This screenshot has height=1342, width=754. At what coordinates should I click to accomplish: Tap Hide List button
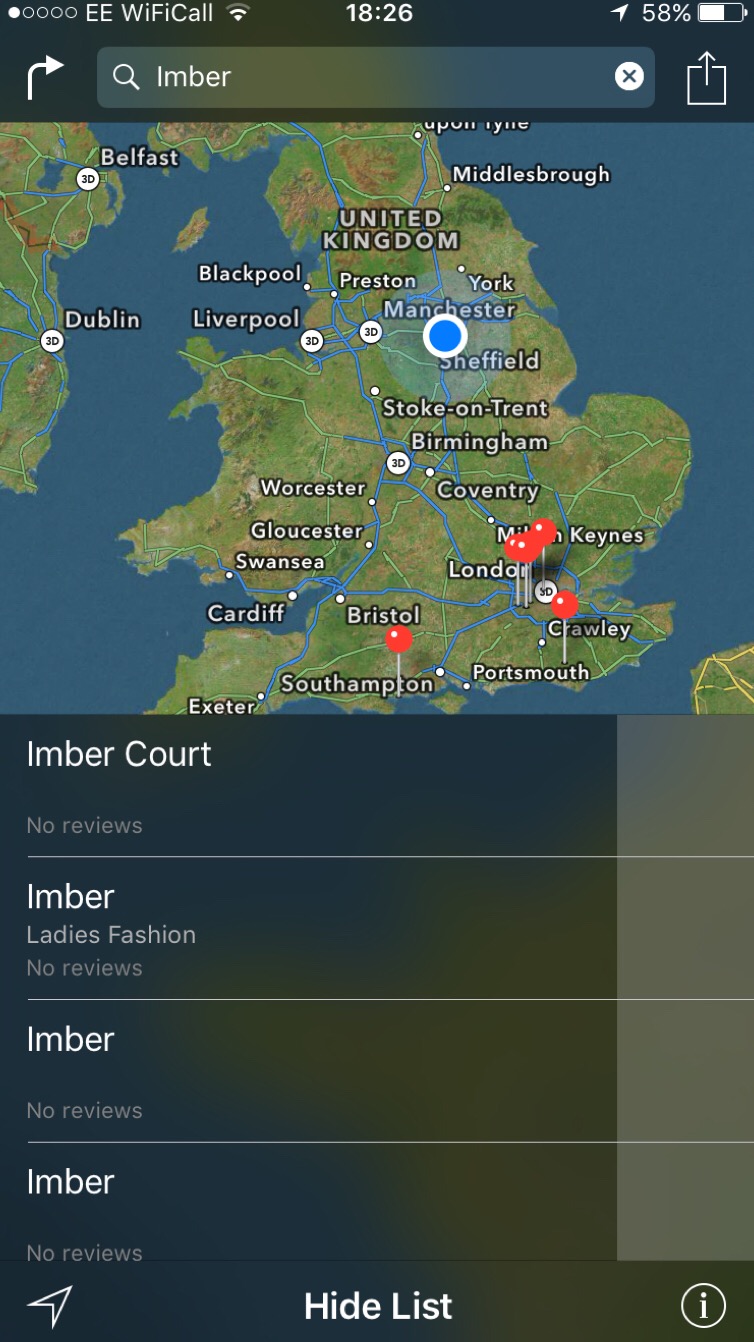tap(377, 1305)
